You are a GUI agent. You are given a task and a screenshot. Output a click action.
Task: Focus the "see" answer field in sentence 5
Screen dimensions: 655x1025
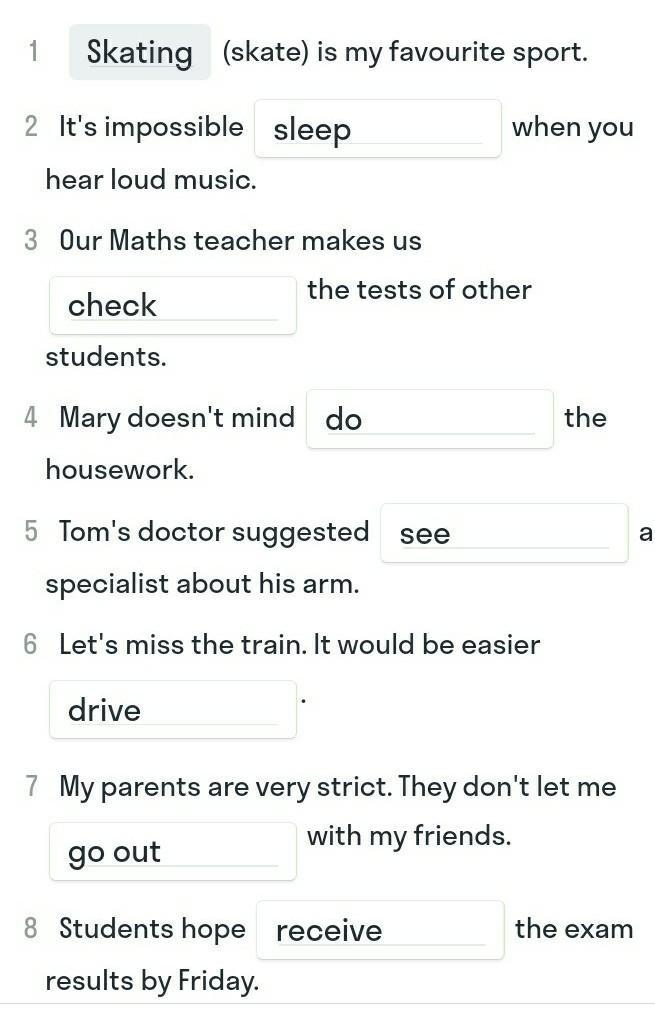point(504,534)
